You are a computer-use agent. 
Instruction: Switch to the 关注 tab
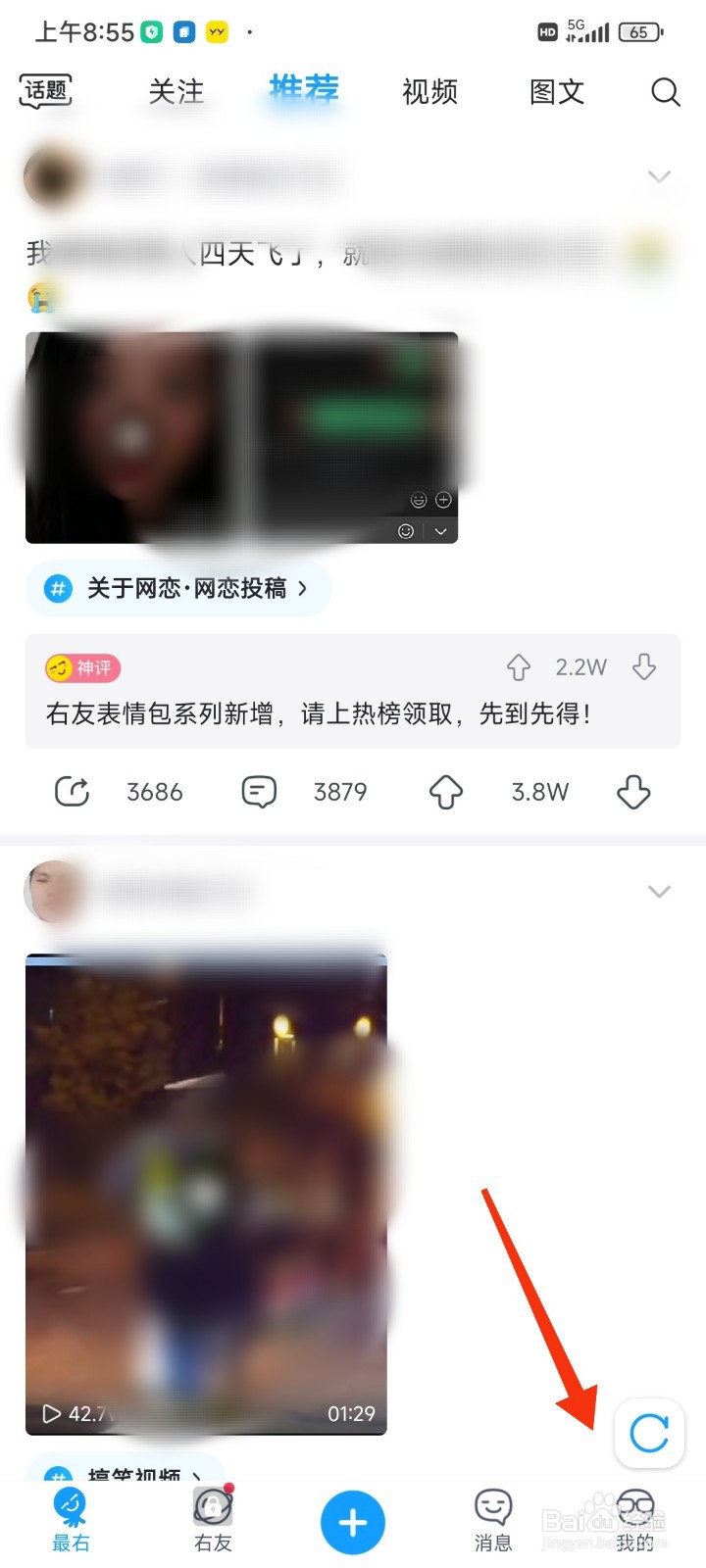click(175, 92)
